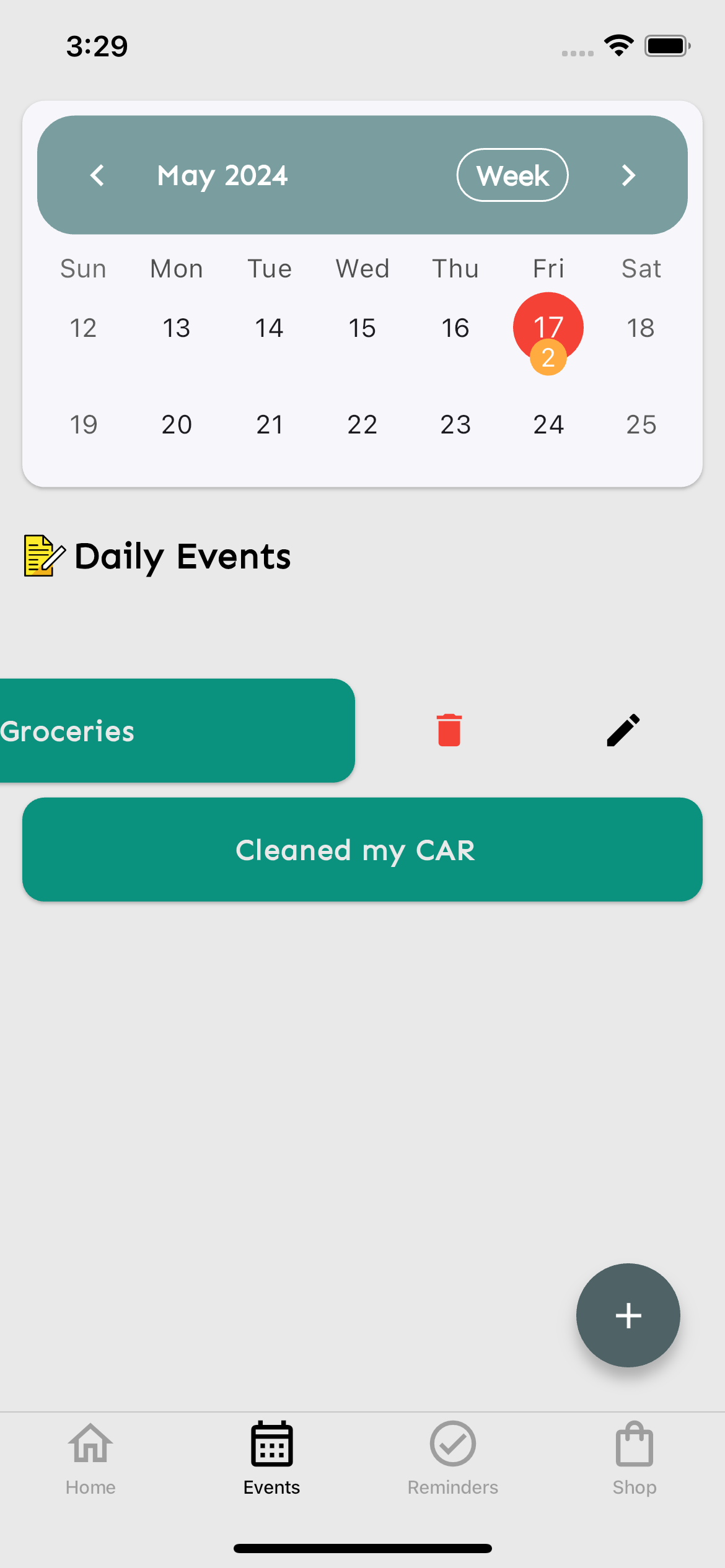
Task: Switch to the Home tab
Action: (x=90, y=1458)
